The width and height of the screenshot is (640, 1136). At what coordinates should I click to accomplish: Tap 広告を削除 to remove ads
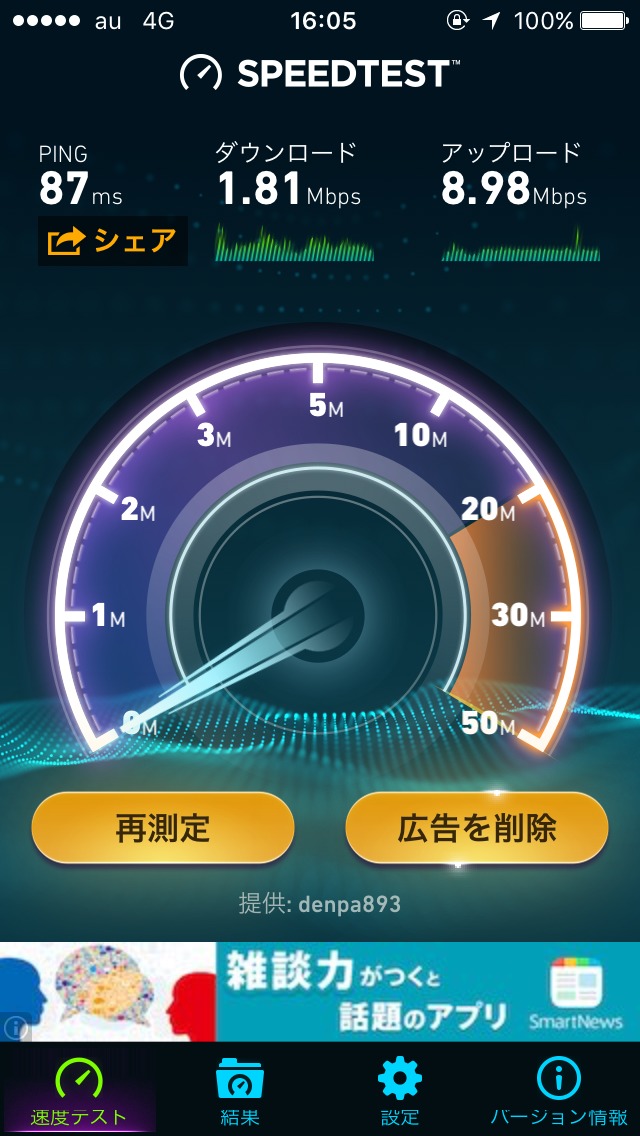tap(477, 827)
